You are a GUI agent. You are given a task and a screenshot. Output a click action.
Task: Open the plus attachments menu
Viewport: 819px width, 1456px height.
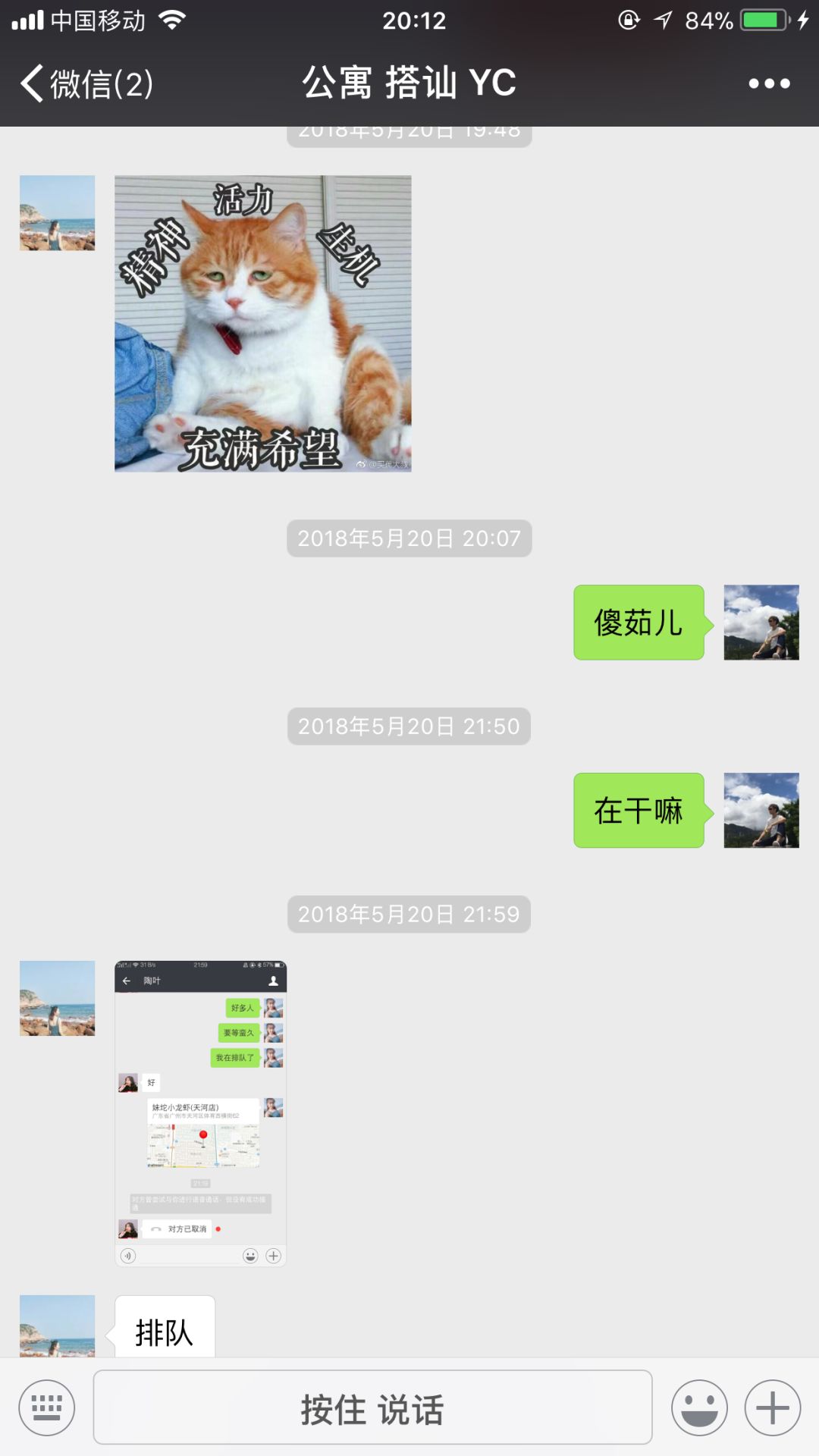tap(773, 1407)
